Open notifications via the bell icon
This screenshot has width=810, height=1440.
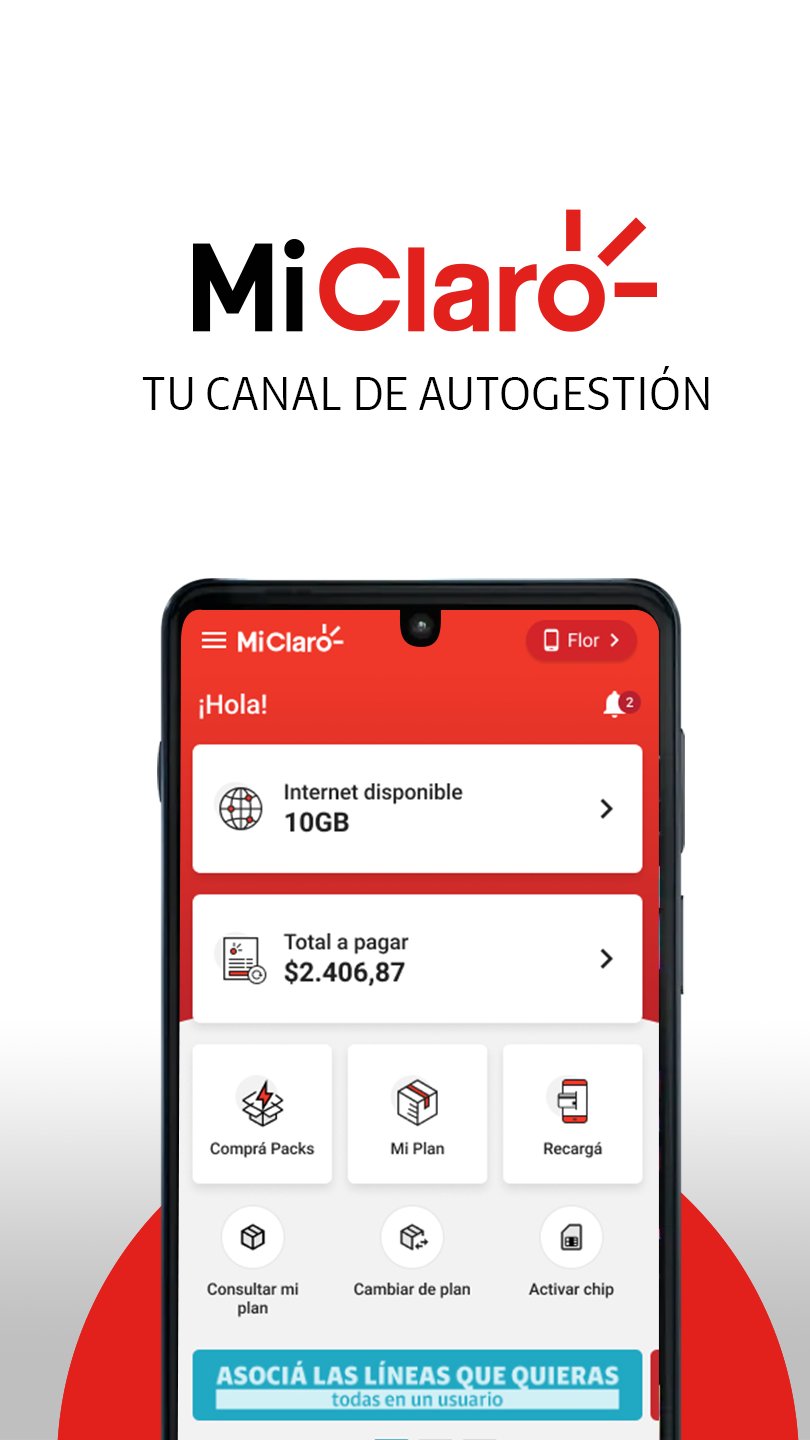(x=614, y=704)
